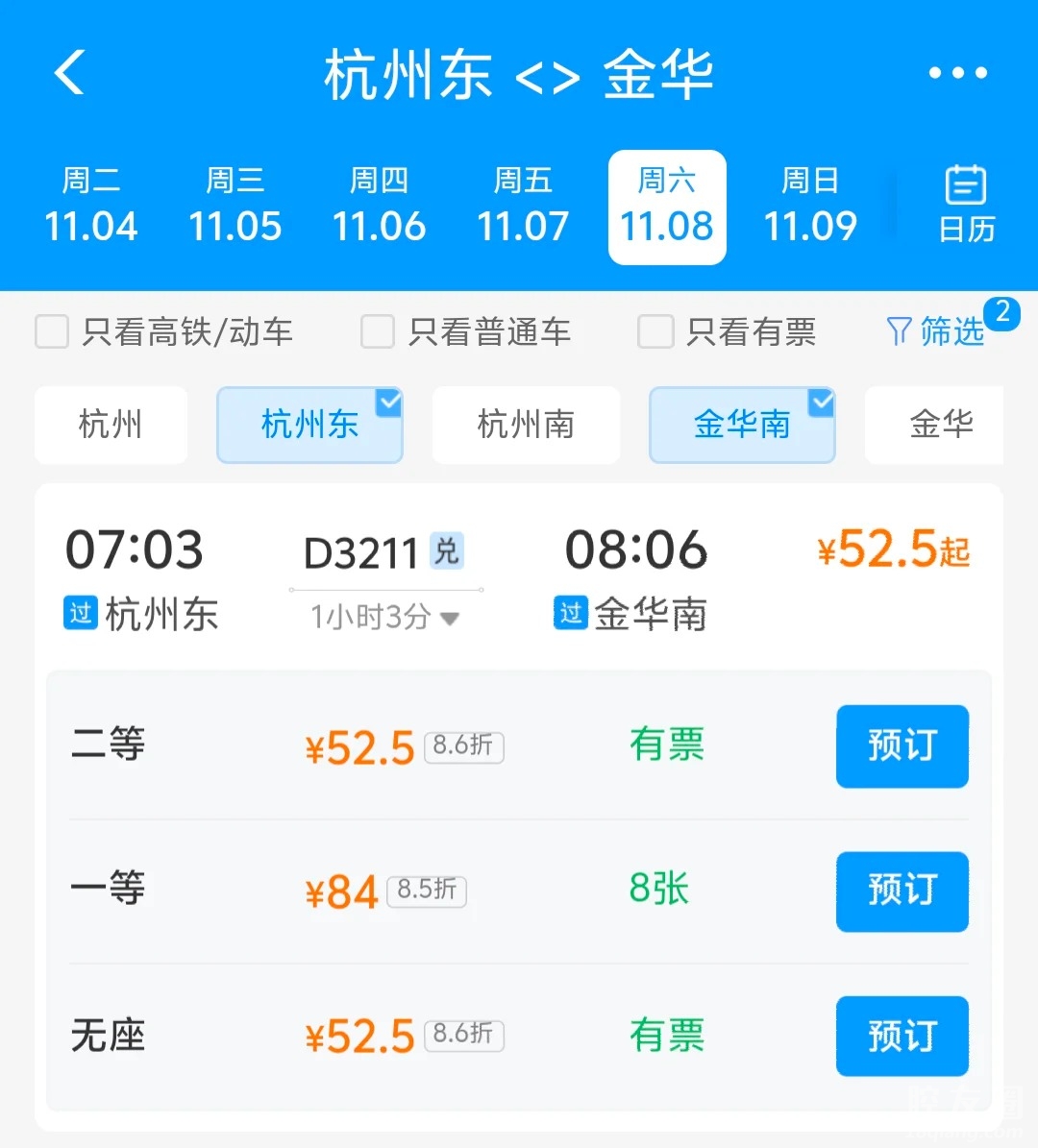Expand the 1小时3分 stop details for D3211
This screenshot has width=1038, height=1148.
[384, 617]
